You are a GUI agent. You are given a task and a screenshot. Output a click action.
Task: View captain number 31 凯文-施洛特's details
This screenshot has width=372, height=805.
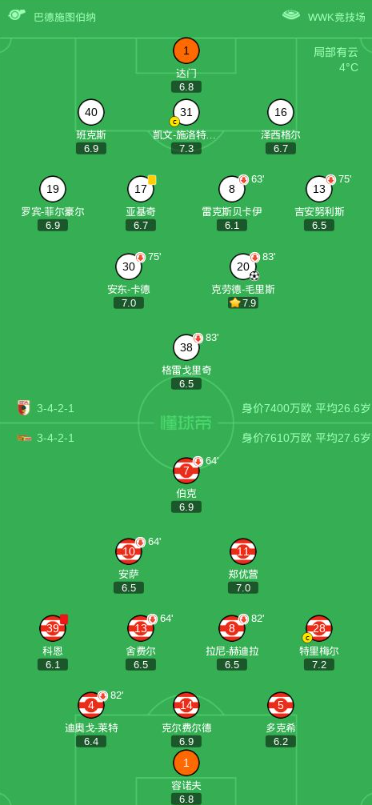[186, 112]
